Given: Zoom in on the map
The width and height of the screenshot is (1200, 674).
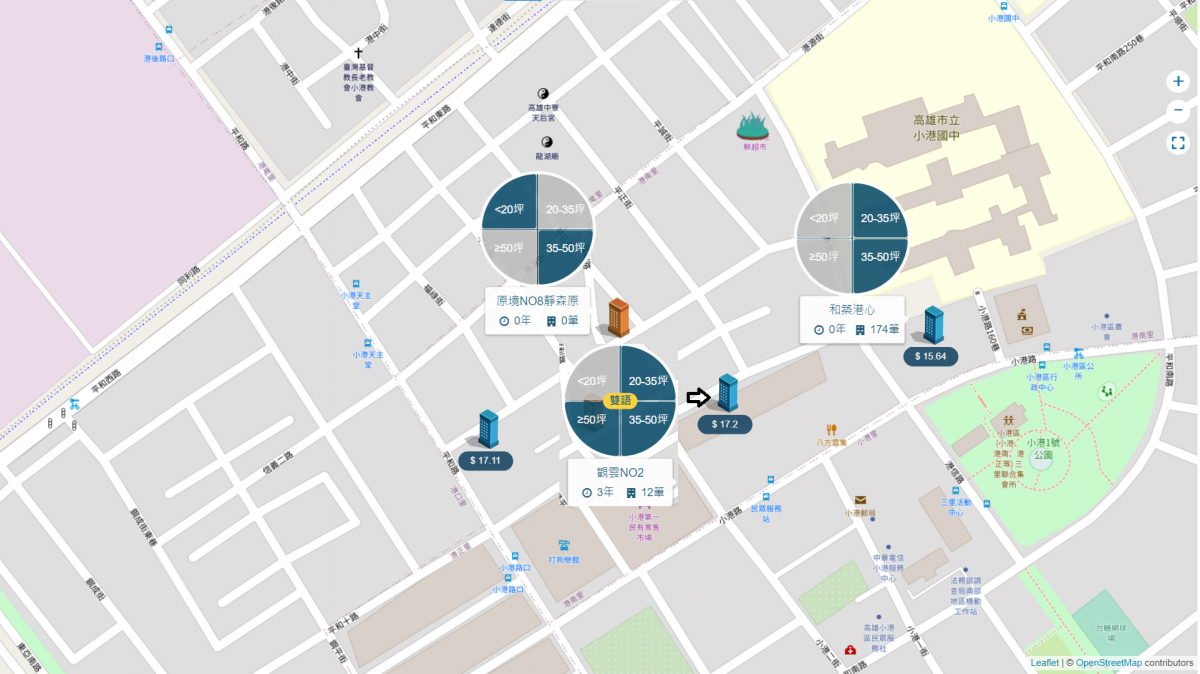Looking at the screenshot, I should tap(1178, 81).
